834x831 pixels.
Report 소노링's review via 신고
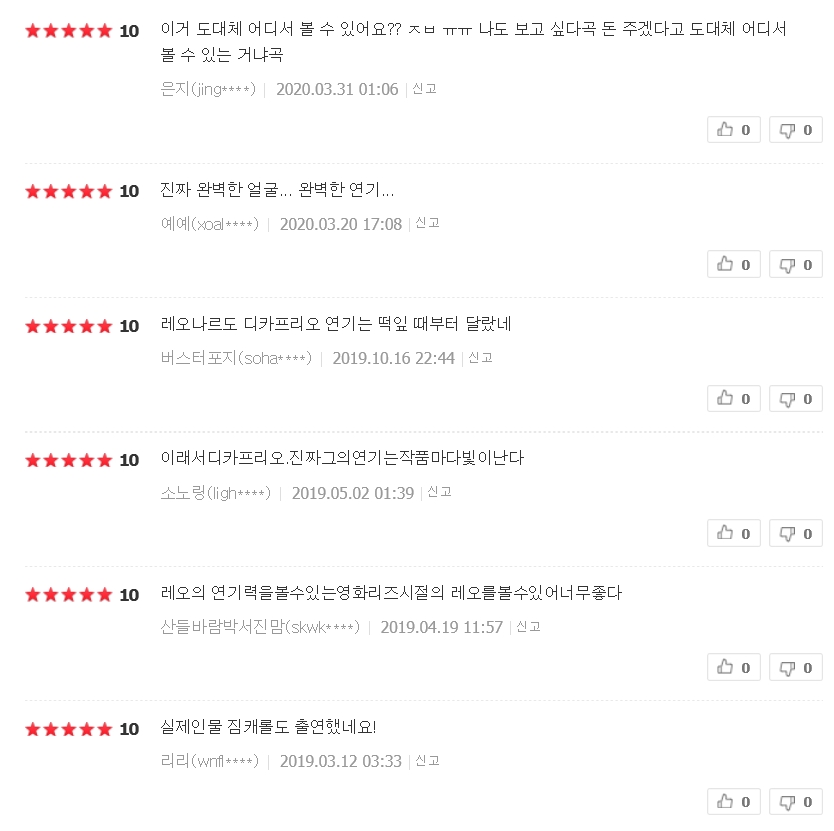coord(440,492)
